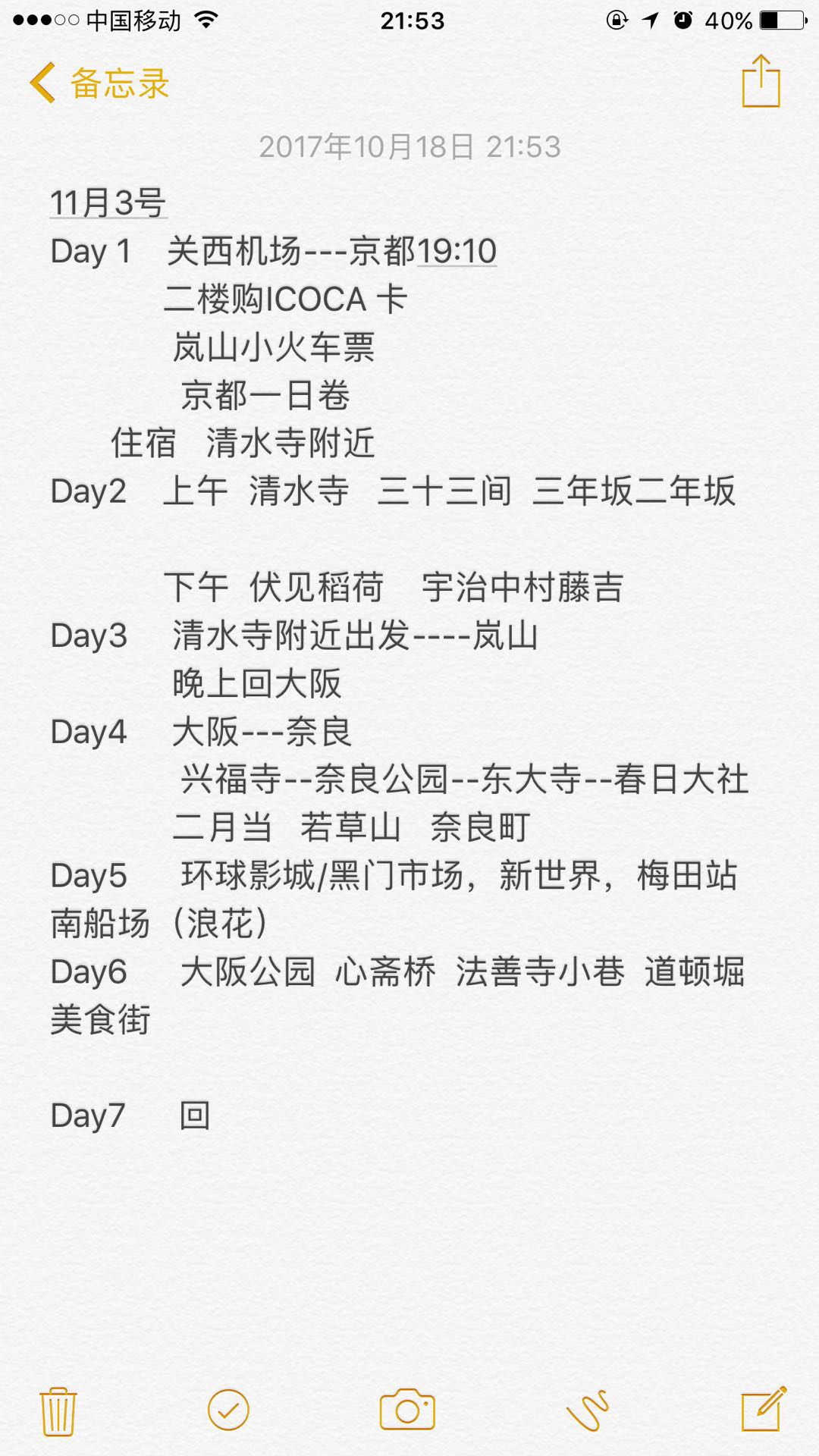The image size is (819, 1456).
Task: Delete this note with the trash icon
Action: click(58, 1411)
